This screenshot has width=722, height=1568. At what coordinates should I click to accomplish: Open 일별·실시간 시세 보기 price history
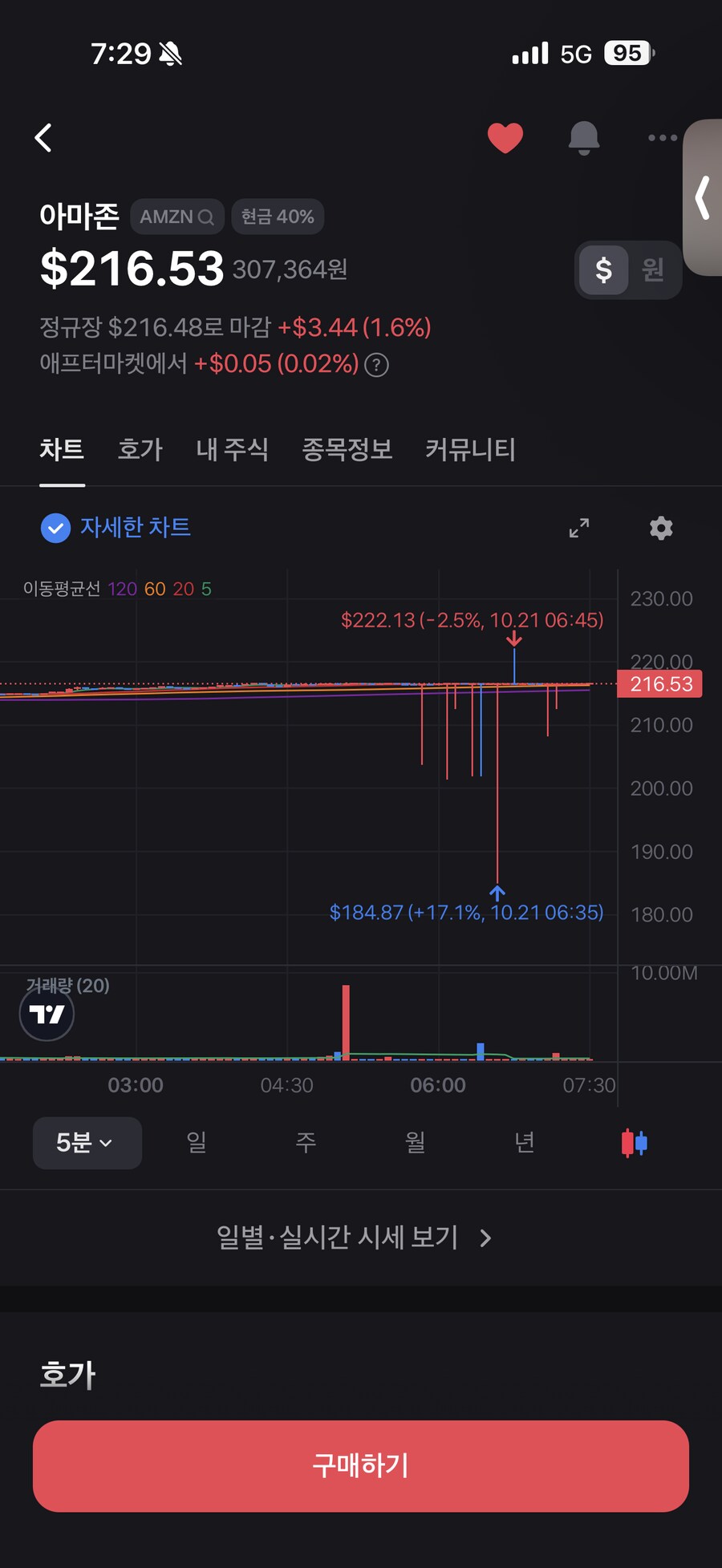(x=353, y=1238)
